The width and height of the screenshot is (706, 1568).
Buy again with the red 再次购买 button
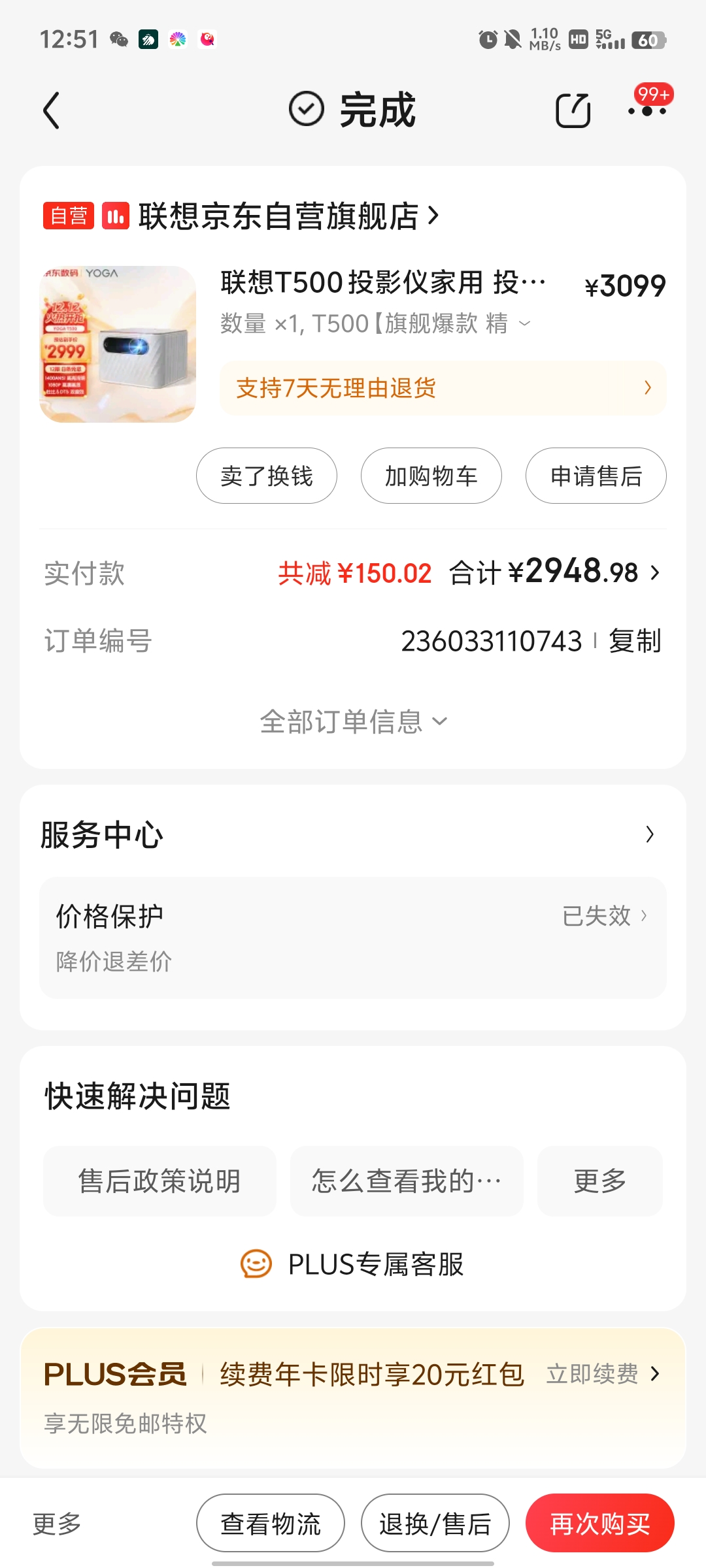(600, 1523)
